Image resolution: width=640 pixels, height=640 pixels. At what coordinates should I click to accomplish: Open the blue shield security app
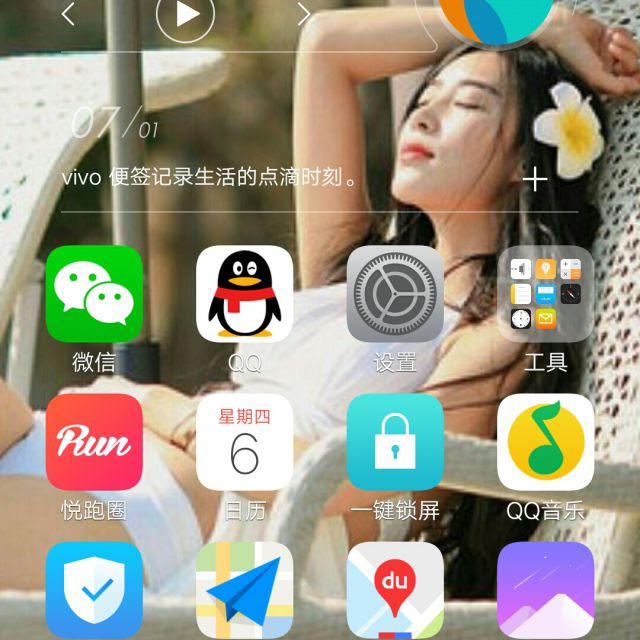click(x=94, y=590)
